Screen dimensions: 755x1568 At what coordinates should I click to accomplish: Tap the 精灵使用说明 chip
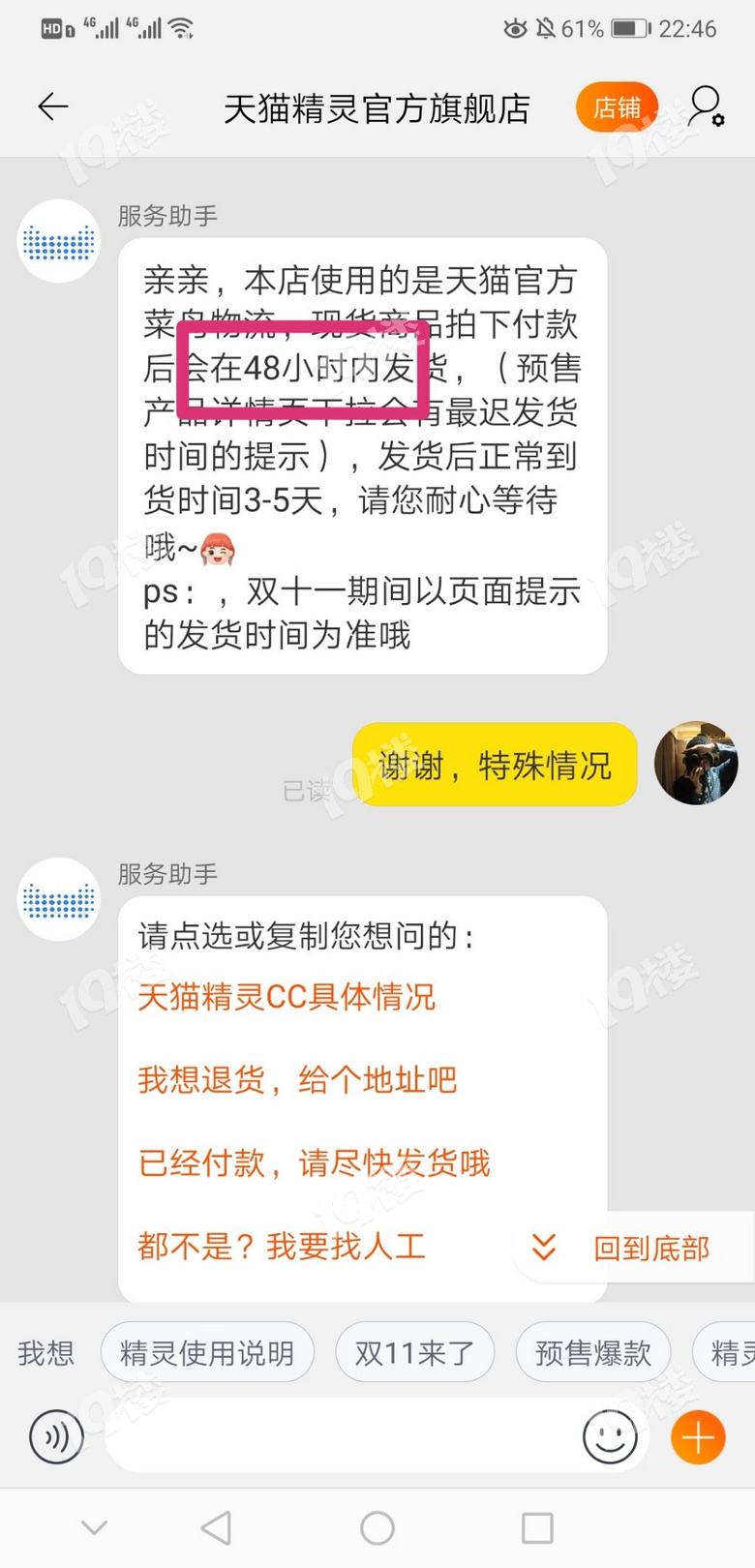(207, 1353)
